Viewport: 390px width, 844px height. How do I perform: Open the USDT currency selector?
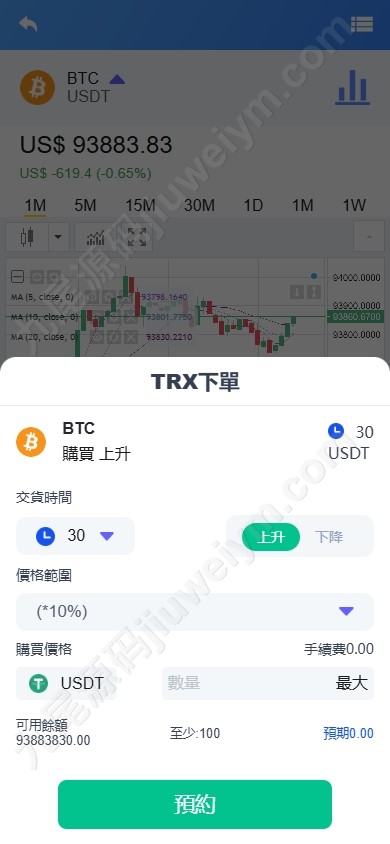tap(67, 683)
